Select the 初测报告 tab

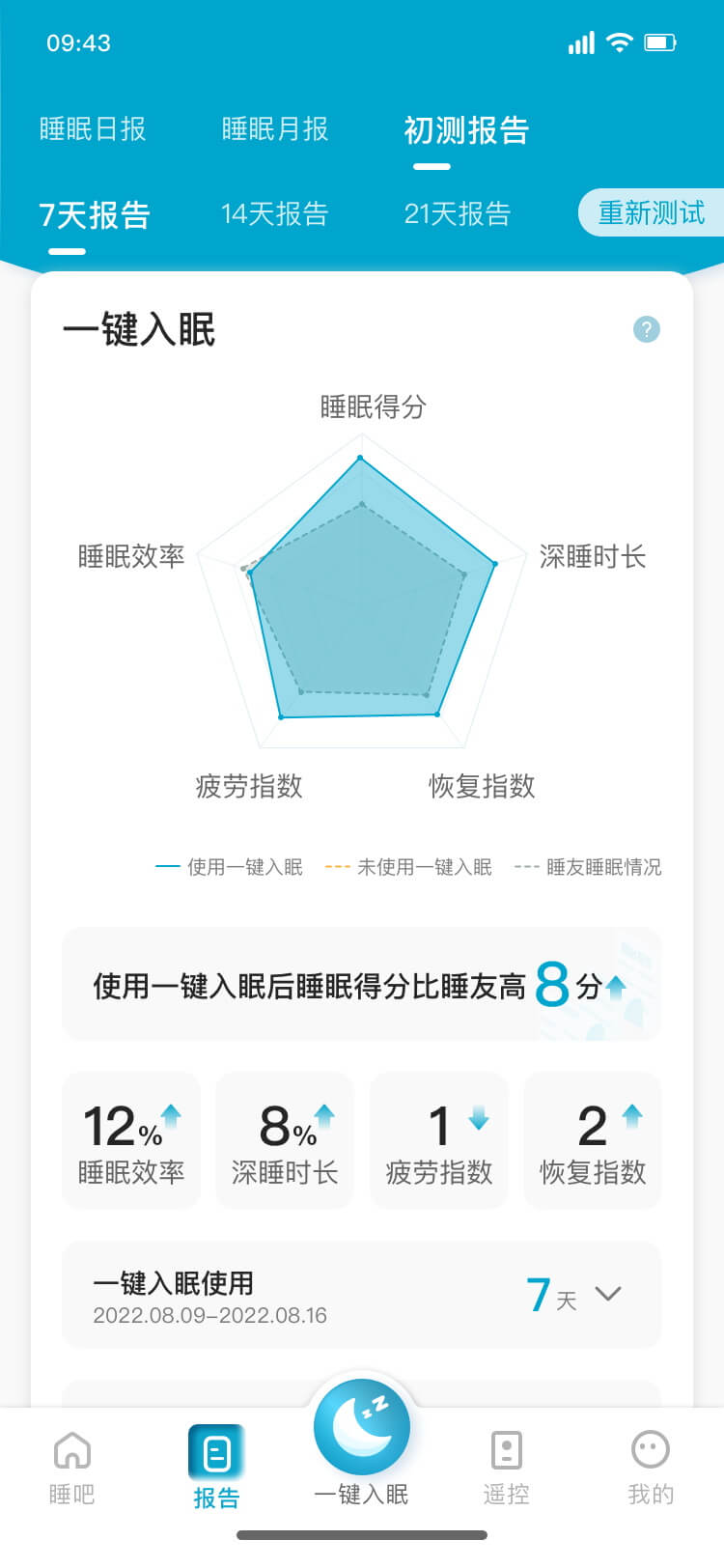466,130
